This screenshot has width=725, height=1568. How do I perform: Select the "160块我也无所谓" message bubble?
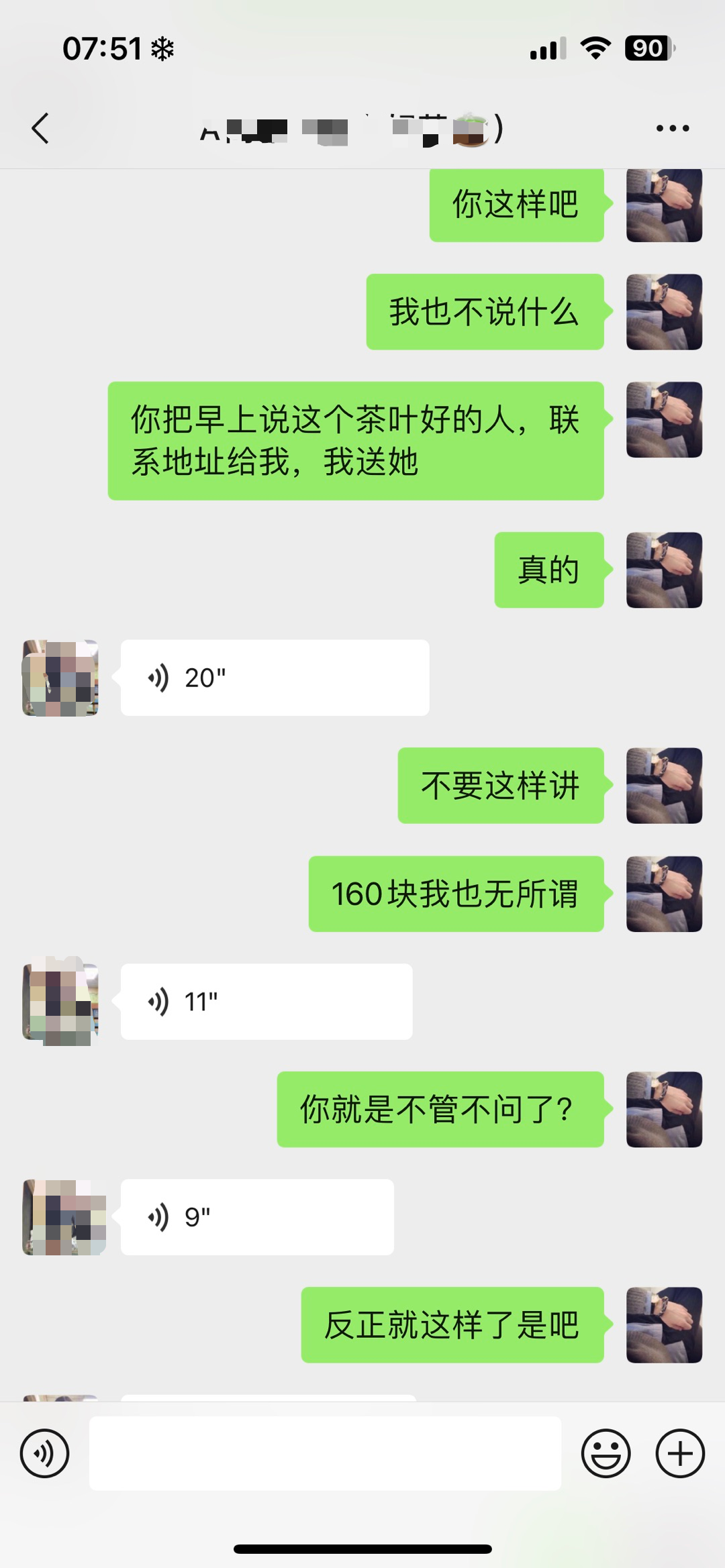pyautogui.click(x=455, y=895)
